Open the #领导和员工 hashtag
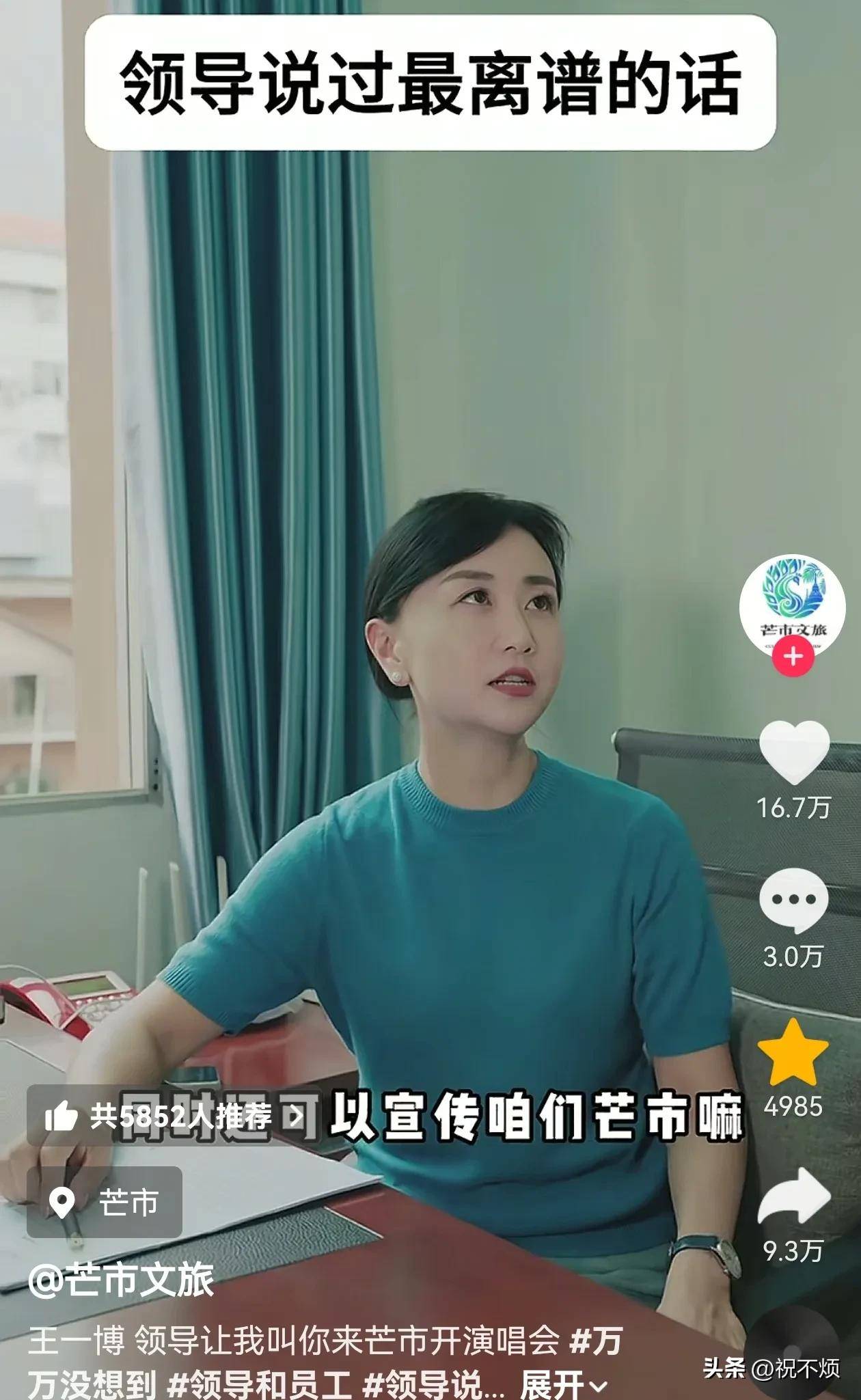Image resolution: width=861 pixels, height=1400 pixels. 260,1384
